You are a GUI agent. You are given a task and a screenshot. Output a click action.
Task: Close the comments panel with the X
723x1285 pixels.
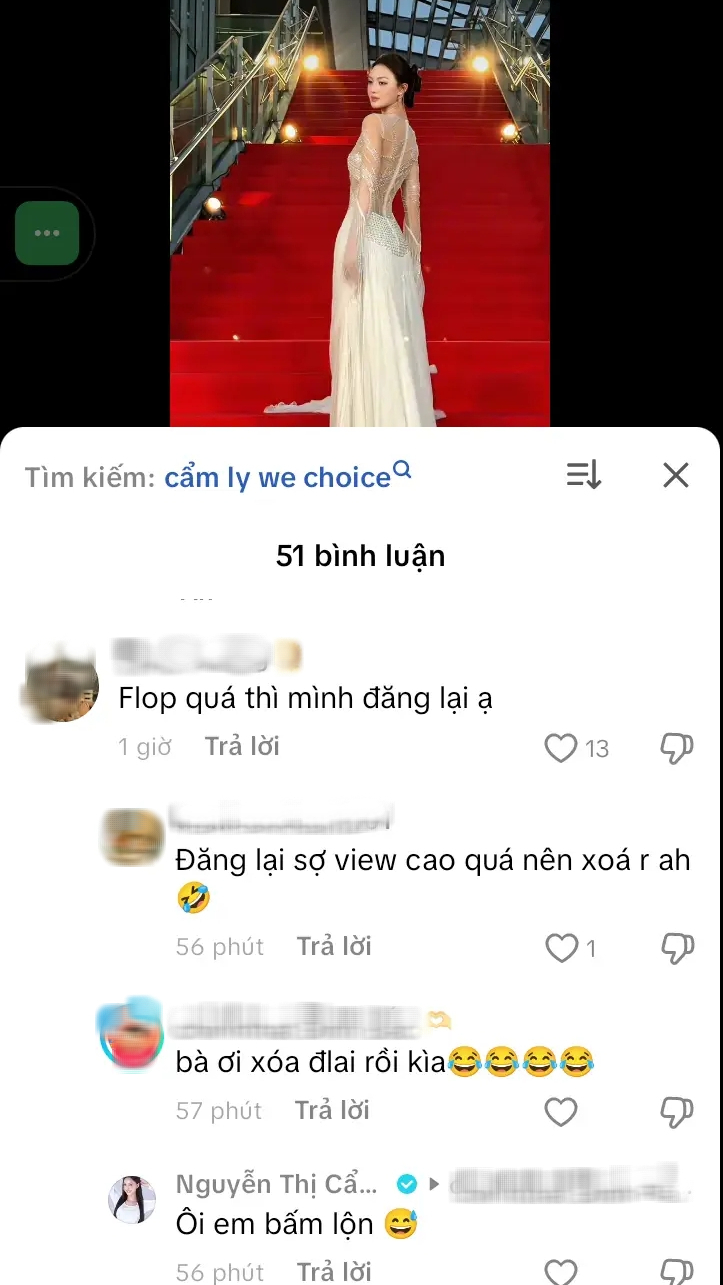coord(676,476)
